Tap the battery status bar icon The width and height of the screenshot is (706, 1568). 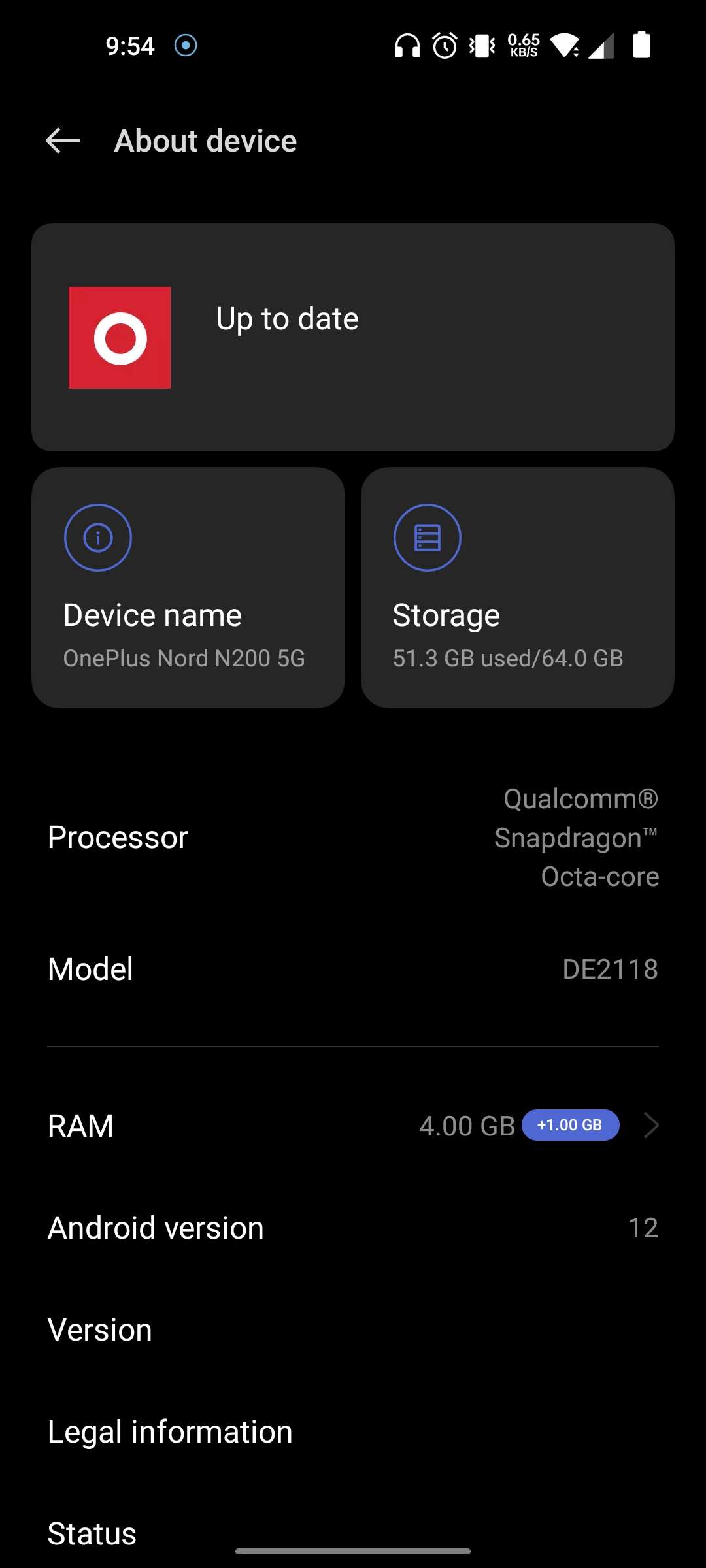[642, 44]
